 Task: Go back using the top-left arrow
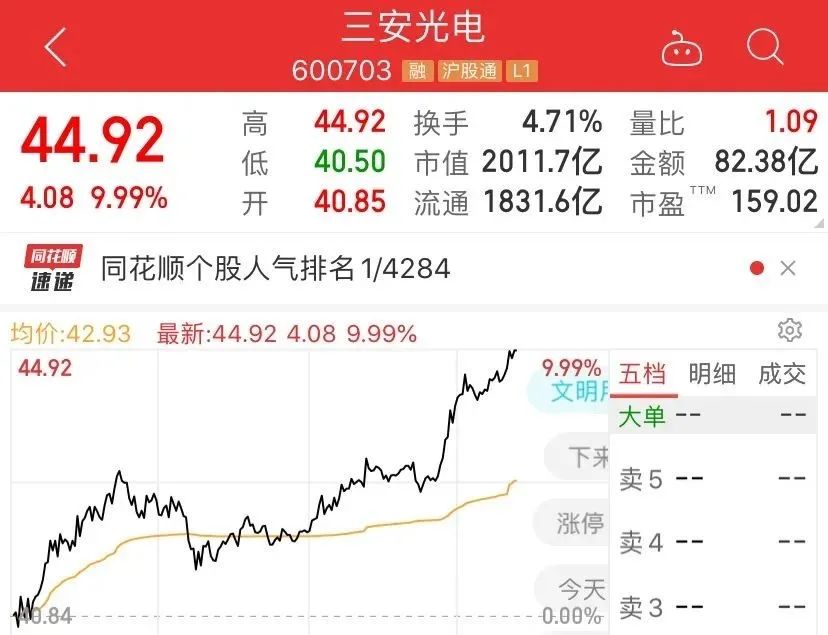click(55, 47)
